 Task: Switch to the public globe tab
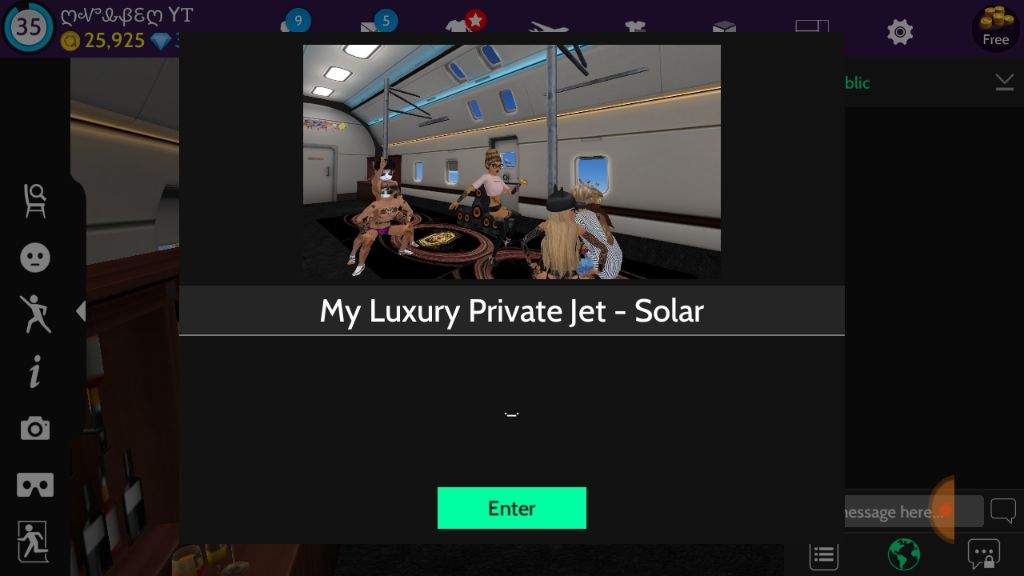[x=903, y=554]
